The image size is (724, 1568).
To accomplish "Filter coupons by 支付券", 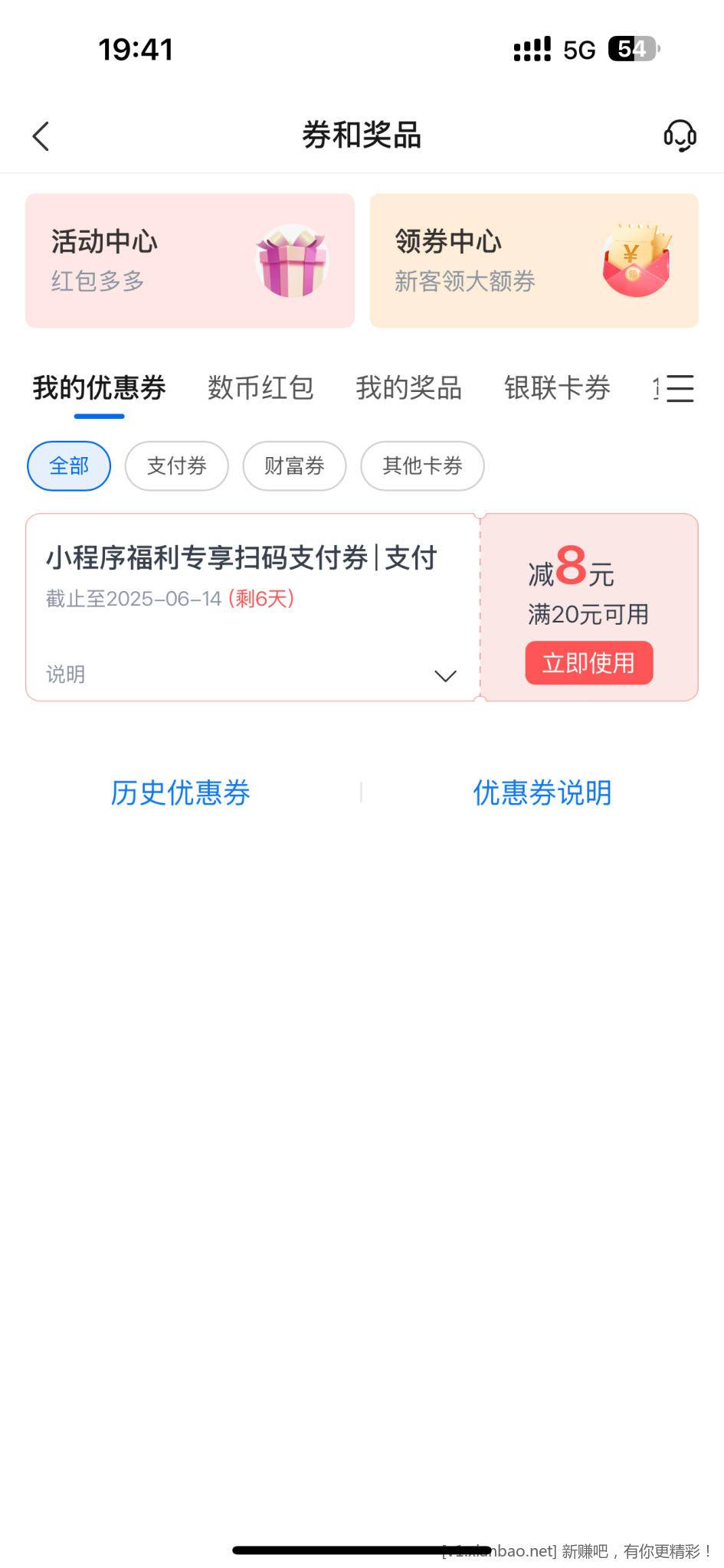I will pyautogui.click(x=177, y=465).
